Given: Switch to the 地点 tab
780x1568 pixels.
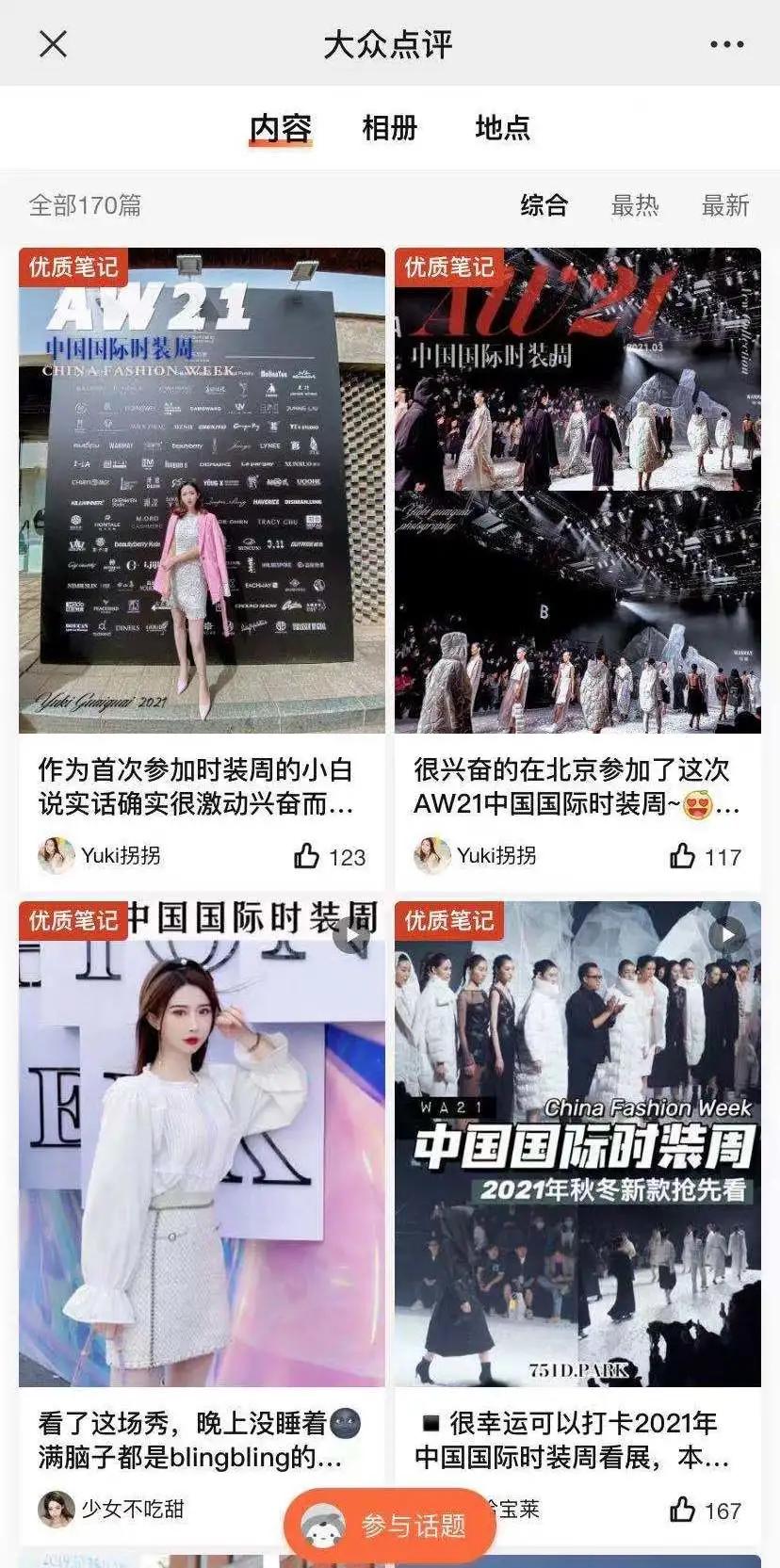Looking at the screenshot, I should point(505,128).
